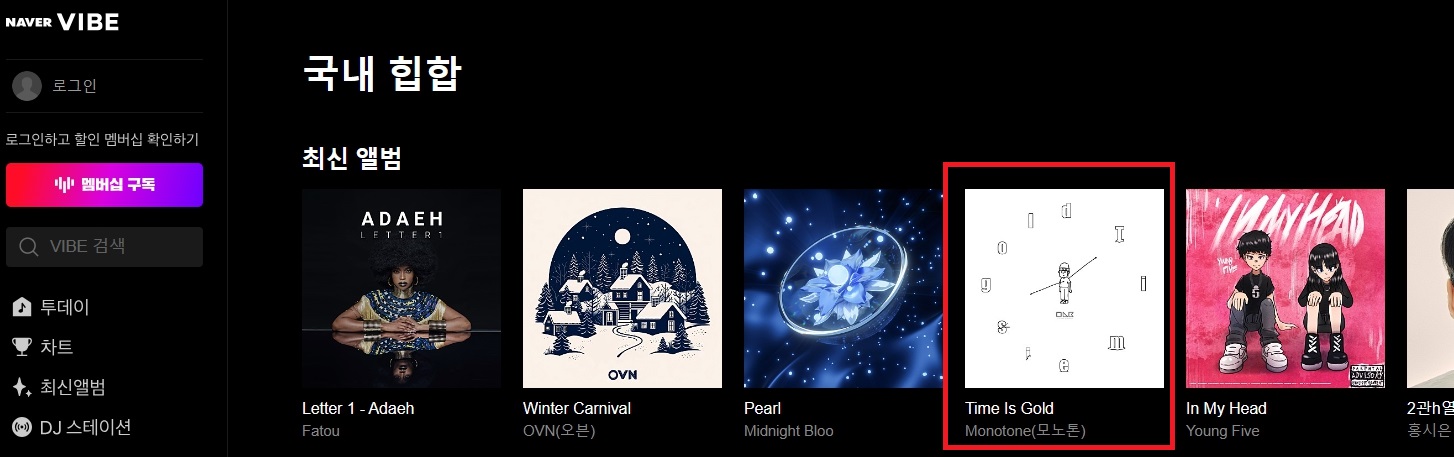
Task: Open the Letter 1 - Adaeh album
Action: tap(401, 288)
